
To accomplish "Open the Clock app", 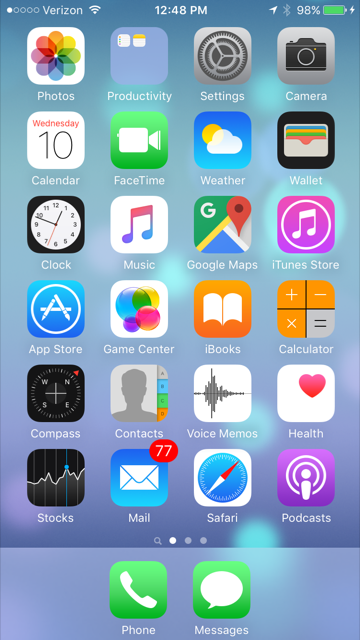I will point(56,224).
